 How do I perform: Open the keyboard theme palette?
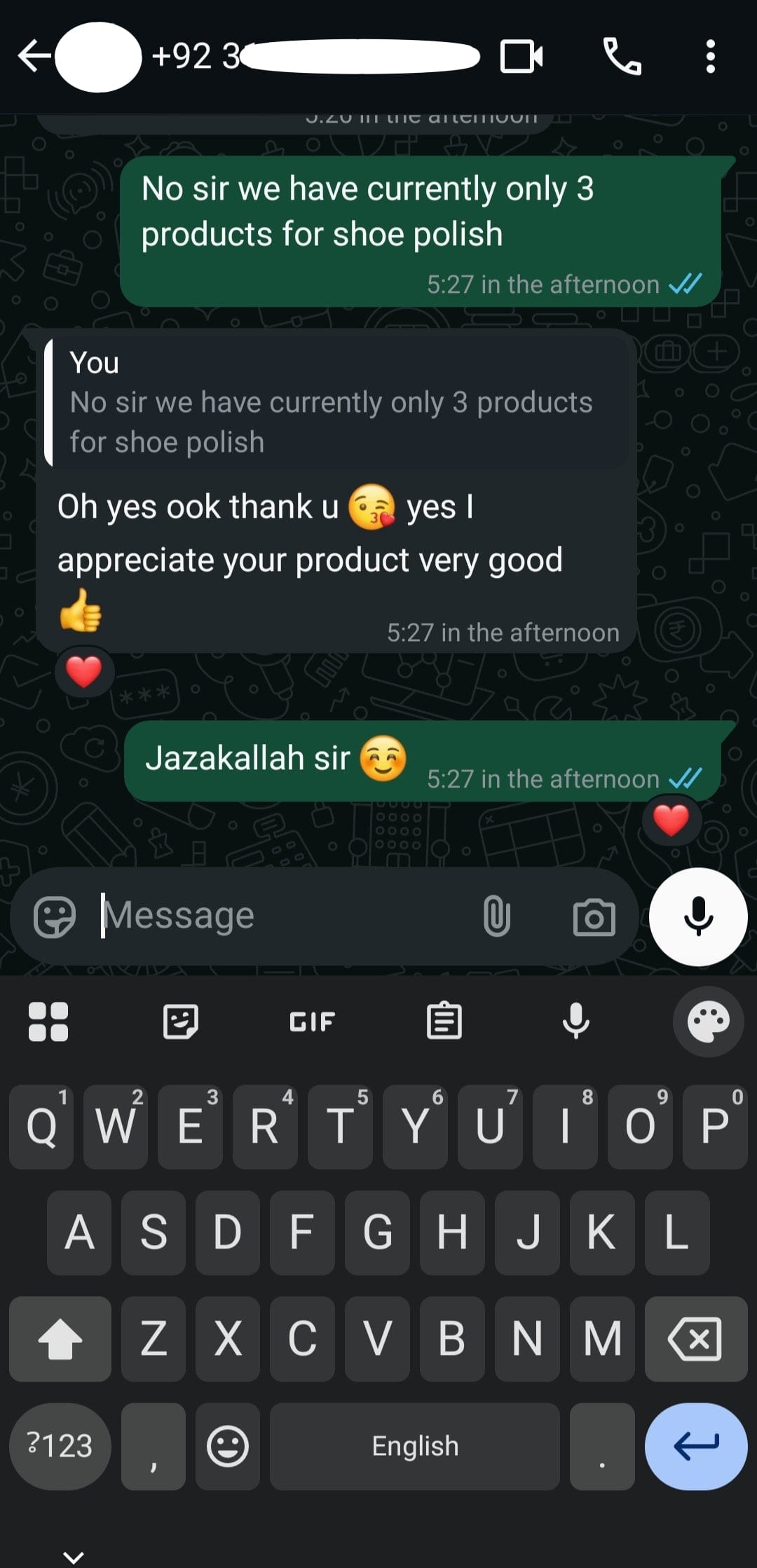[x=708, y=1022]
